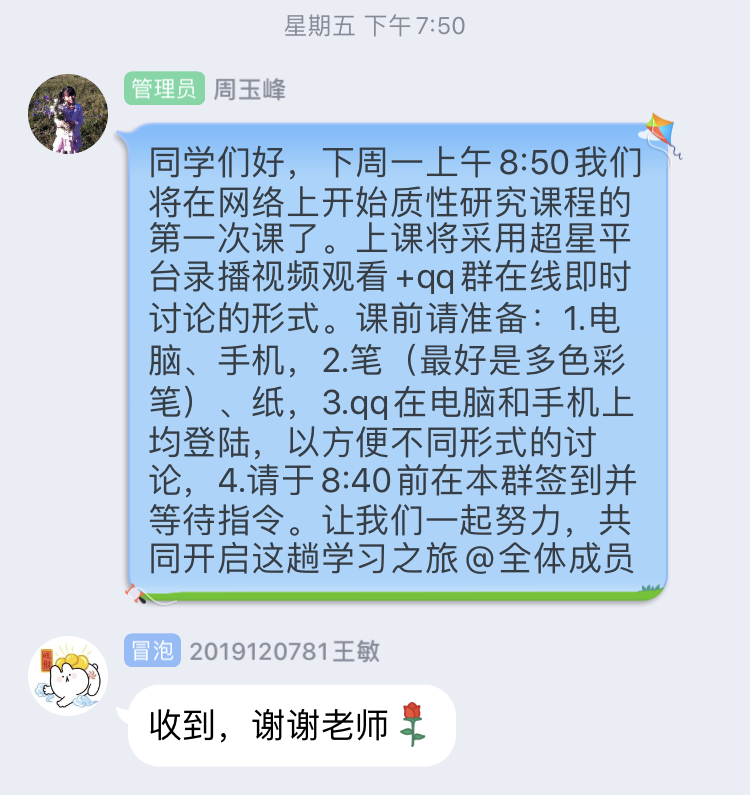
Task: Open 王敏's cartoon profile avatar
Action: coord(69,675)
